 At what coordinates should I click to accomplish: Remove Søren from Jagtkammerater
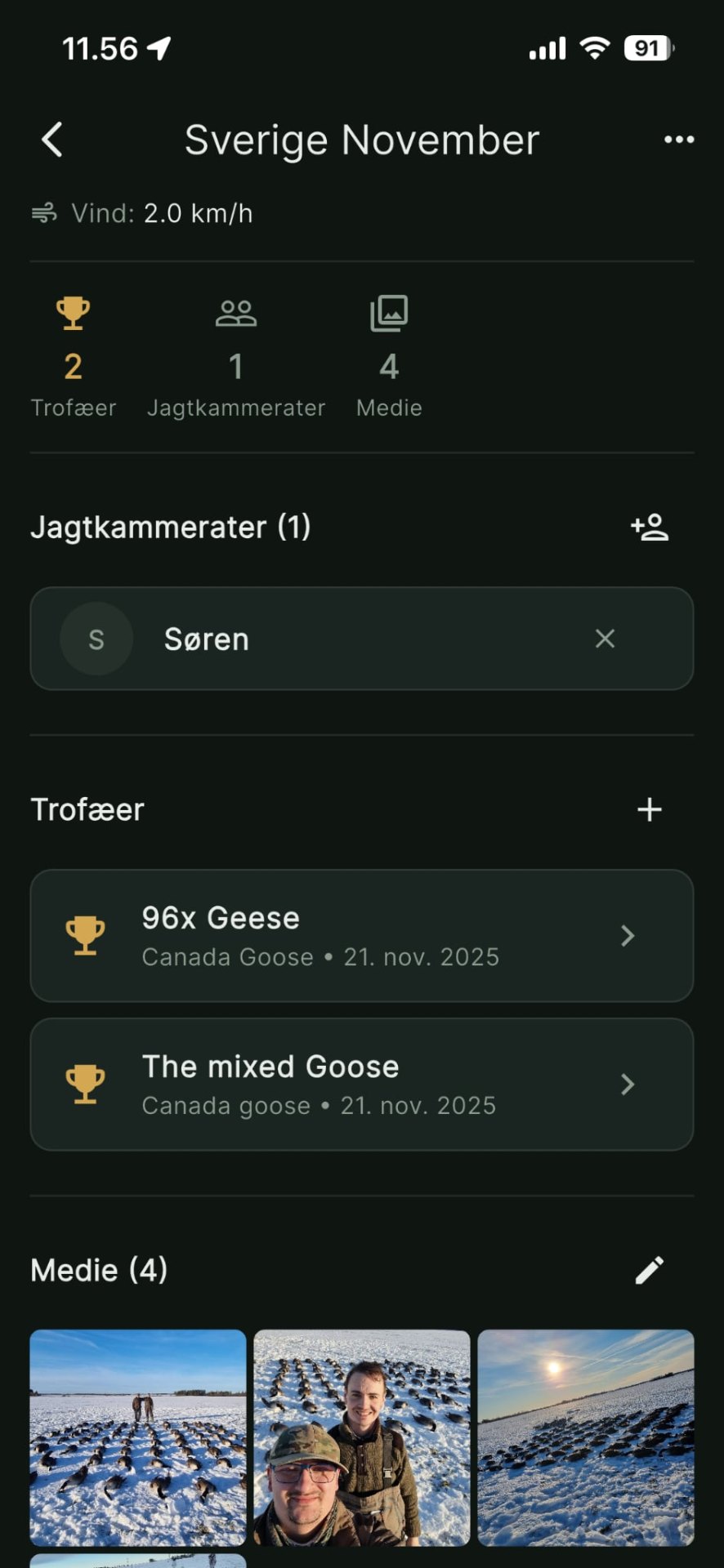(x=605, y=639)
